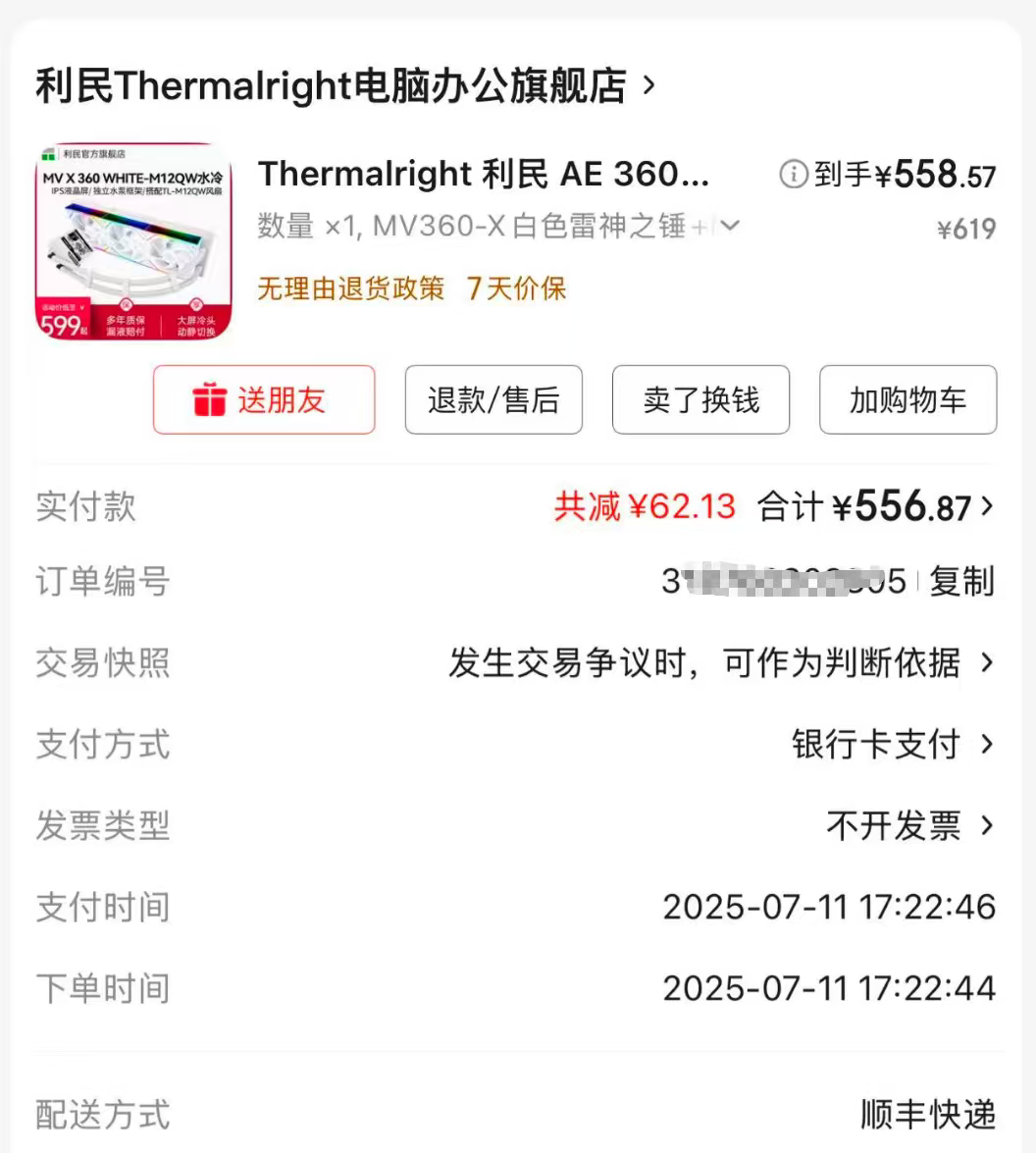1036x1153 pixels.
Task: Add the item again with 加购物车
Action: tap(907, 400)
